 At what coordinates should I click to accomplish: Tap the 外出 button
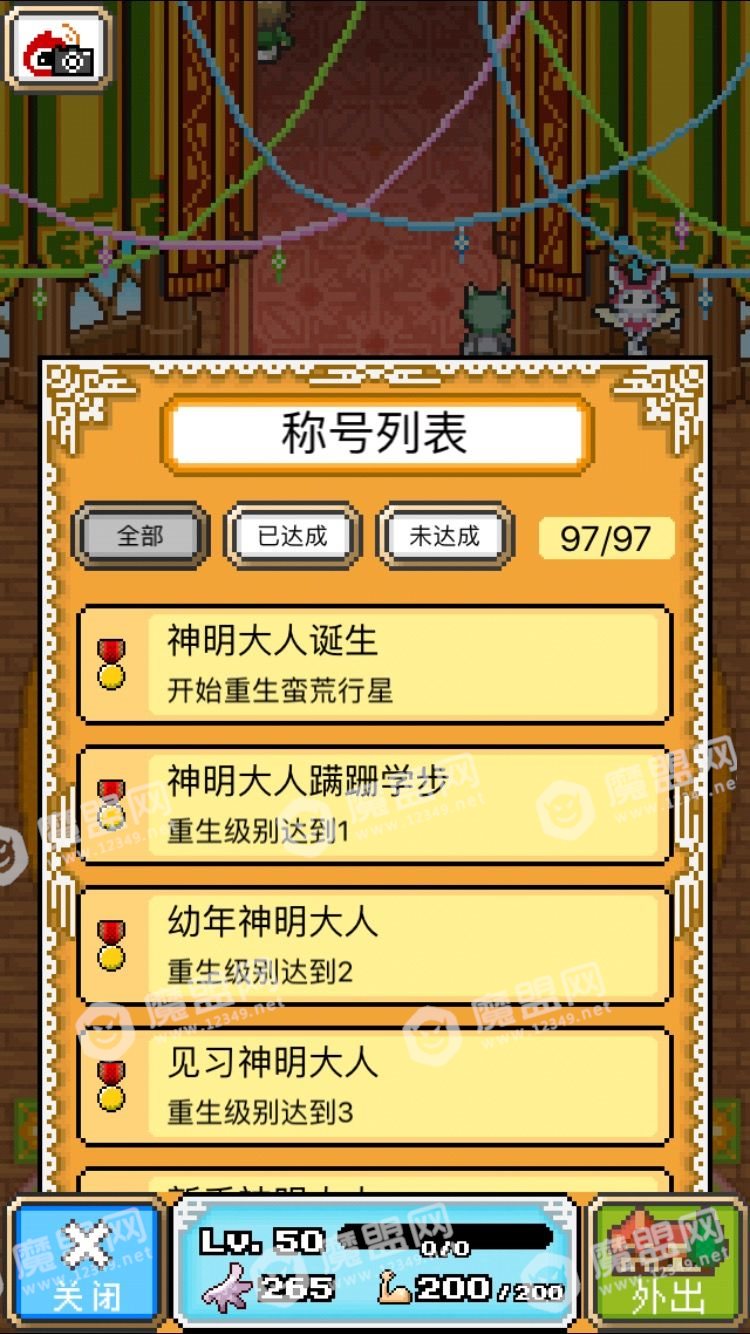667,1264
